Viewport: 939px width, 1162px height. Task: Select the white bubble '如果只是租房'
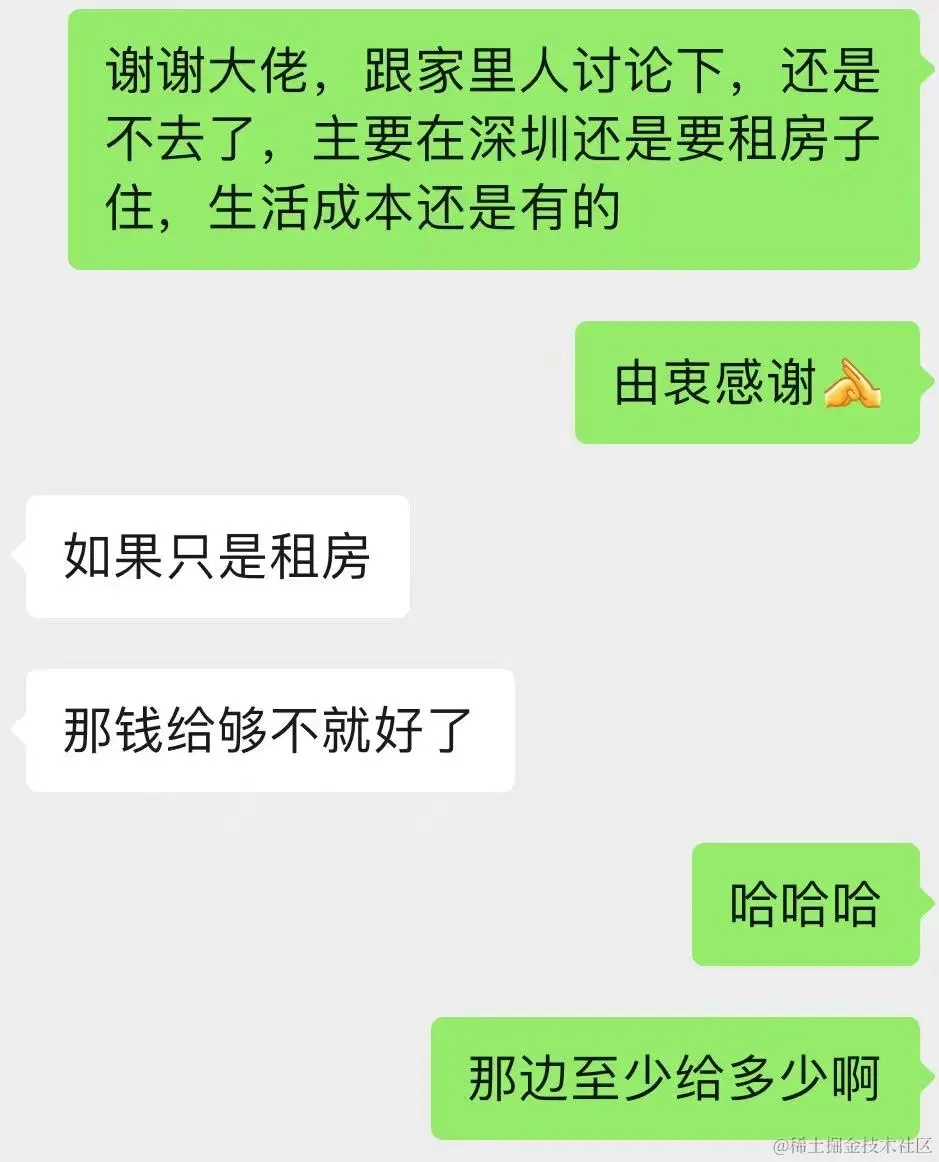(x=218, y=554)
